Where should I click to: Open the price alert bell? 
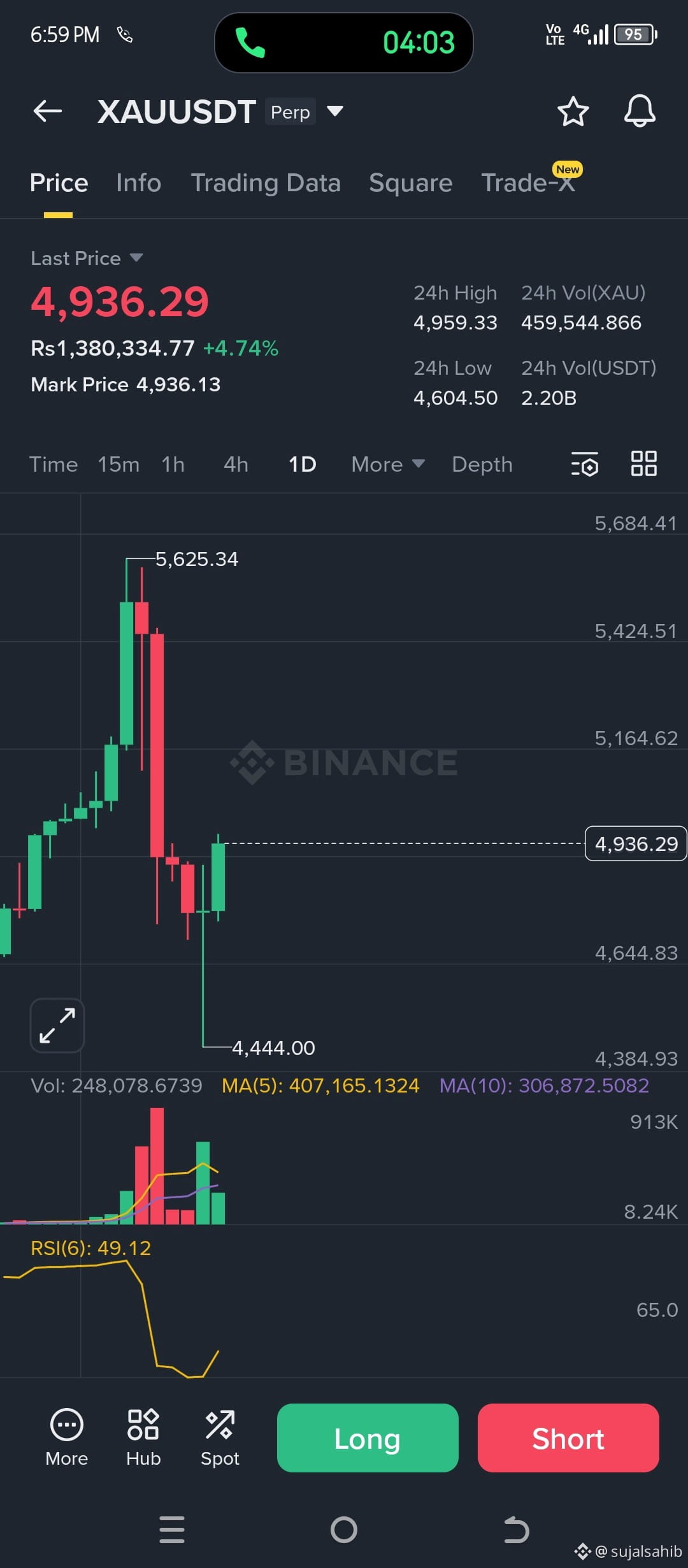pos(639,112)
